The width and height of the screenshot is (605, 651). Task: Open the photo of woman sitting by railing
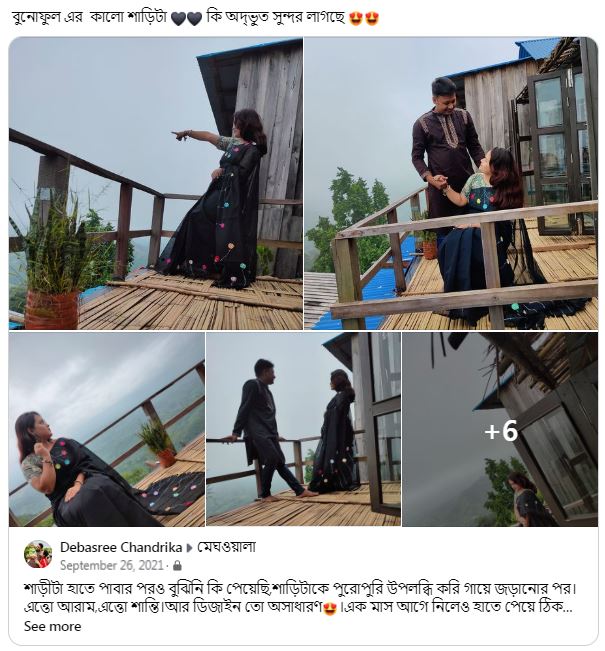click(x=106, y=429)
